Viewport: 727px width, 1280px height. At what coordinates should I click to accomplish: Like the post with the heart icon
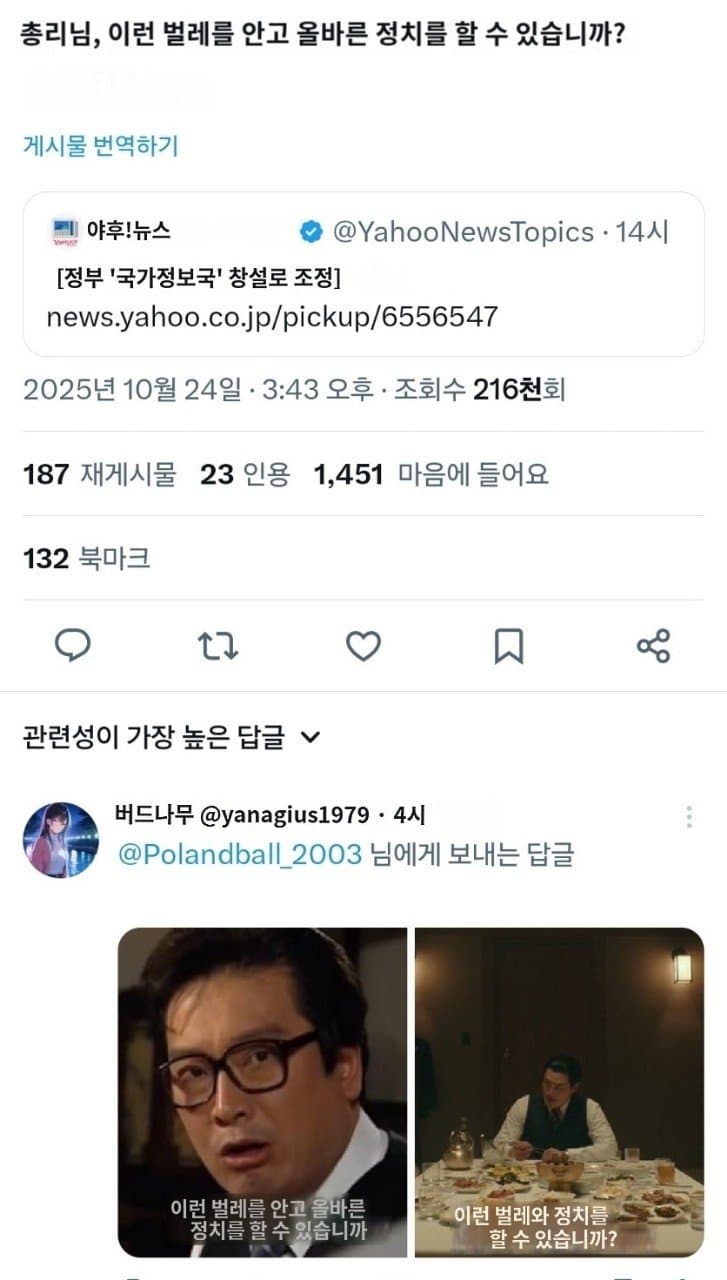(x=363, y=646)
